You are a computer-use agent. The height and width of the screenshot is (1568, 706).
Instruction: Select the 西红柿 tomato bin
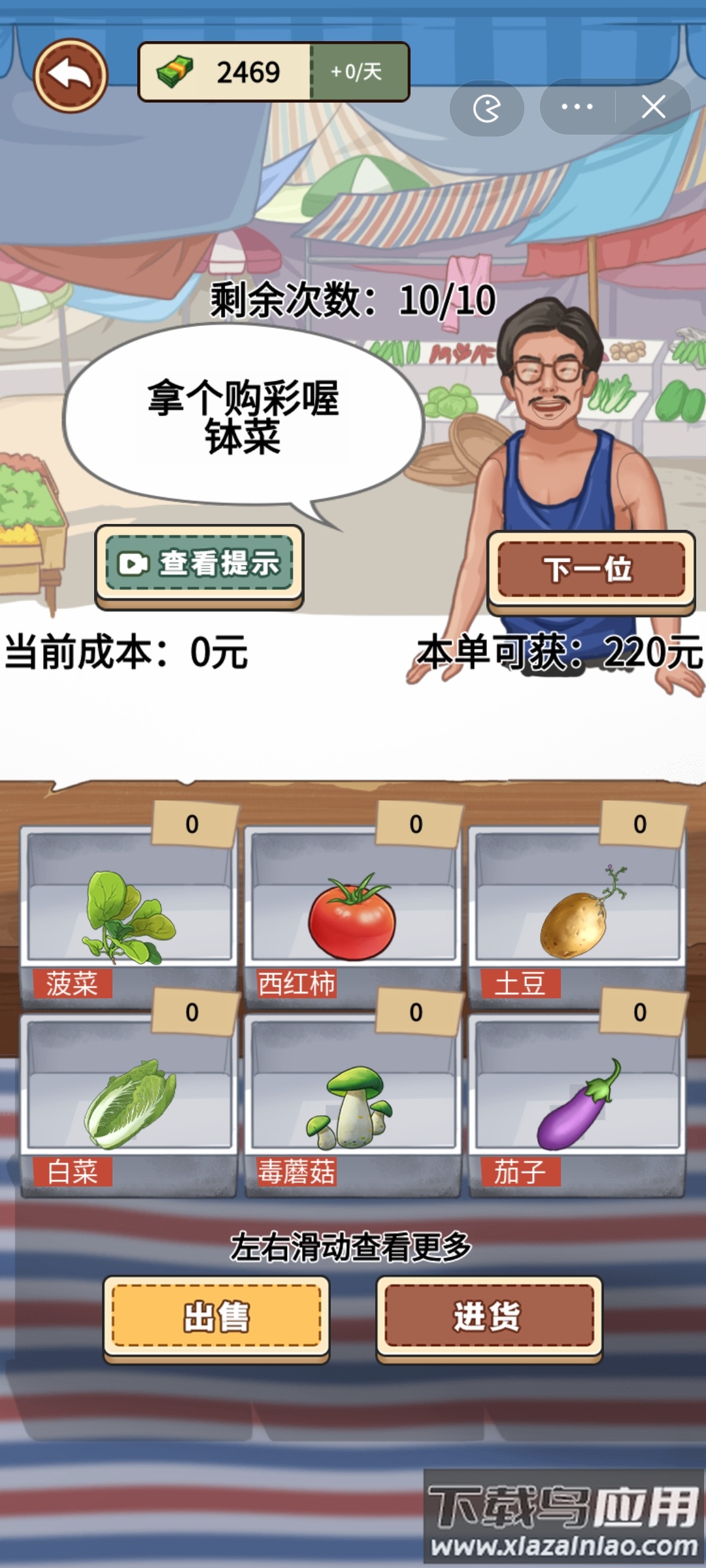pos(352,916)
